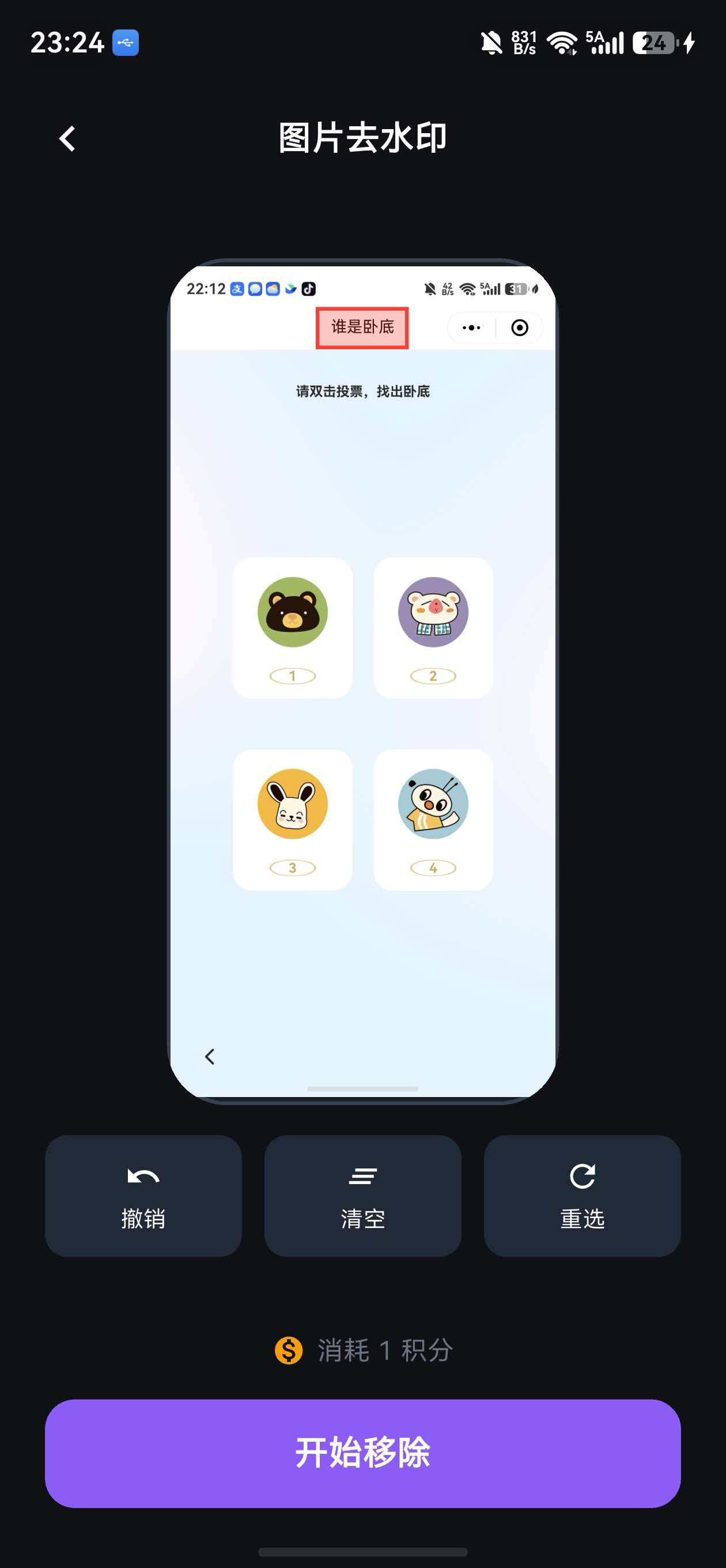Go back from 图片去水印 page

(67, 139)
